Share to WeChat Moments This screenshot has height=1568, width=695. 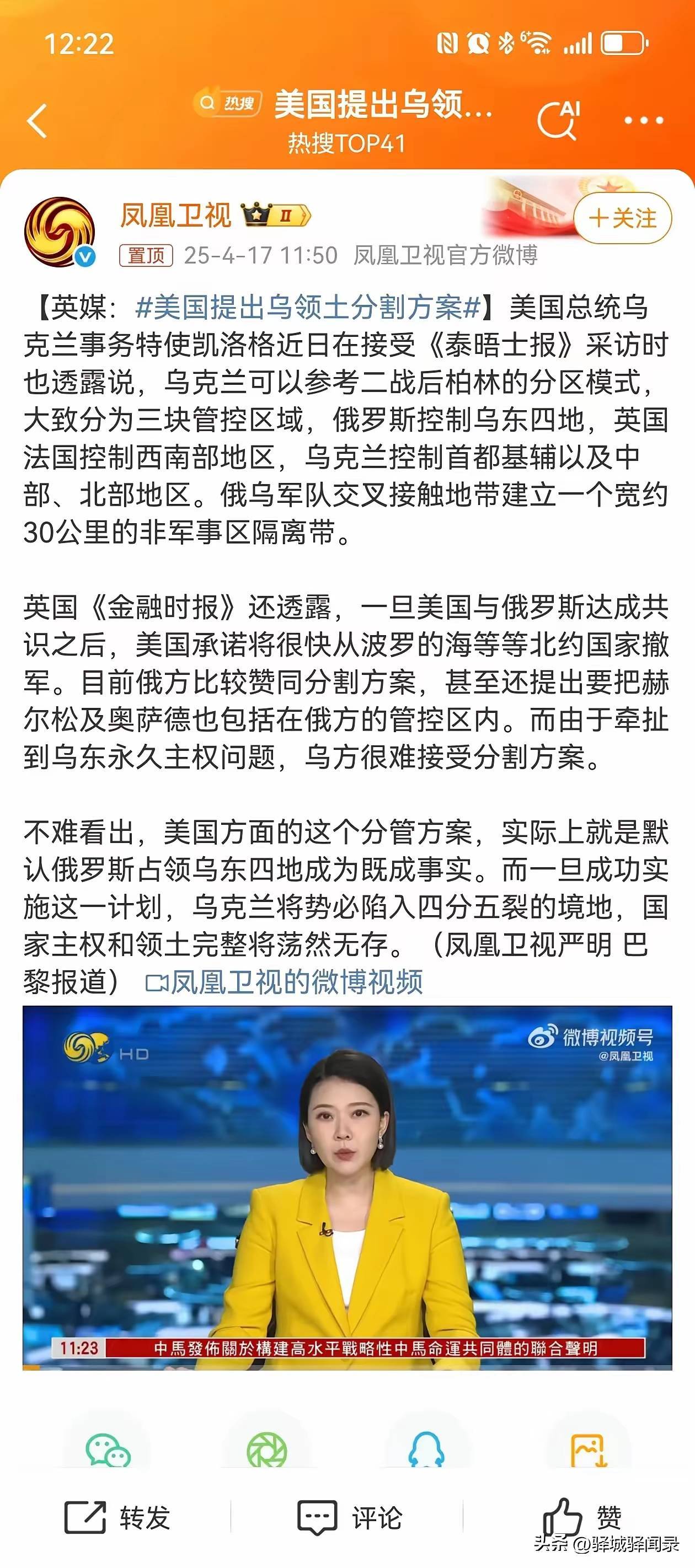(x=267, y=1452)
